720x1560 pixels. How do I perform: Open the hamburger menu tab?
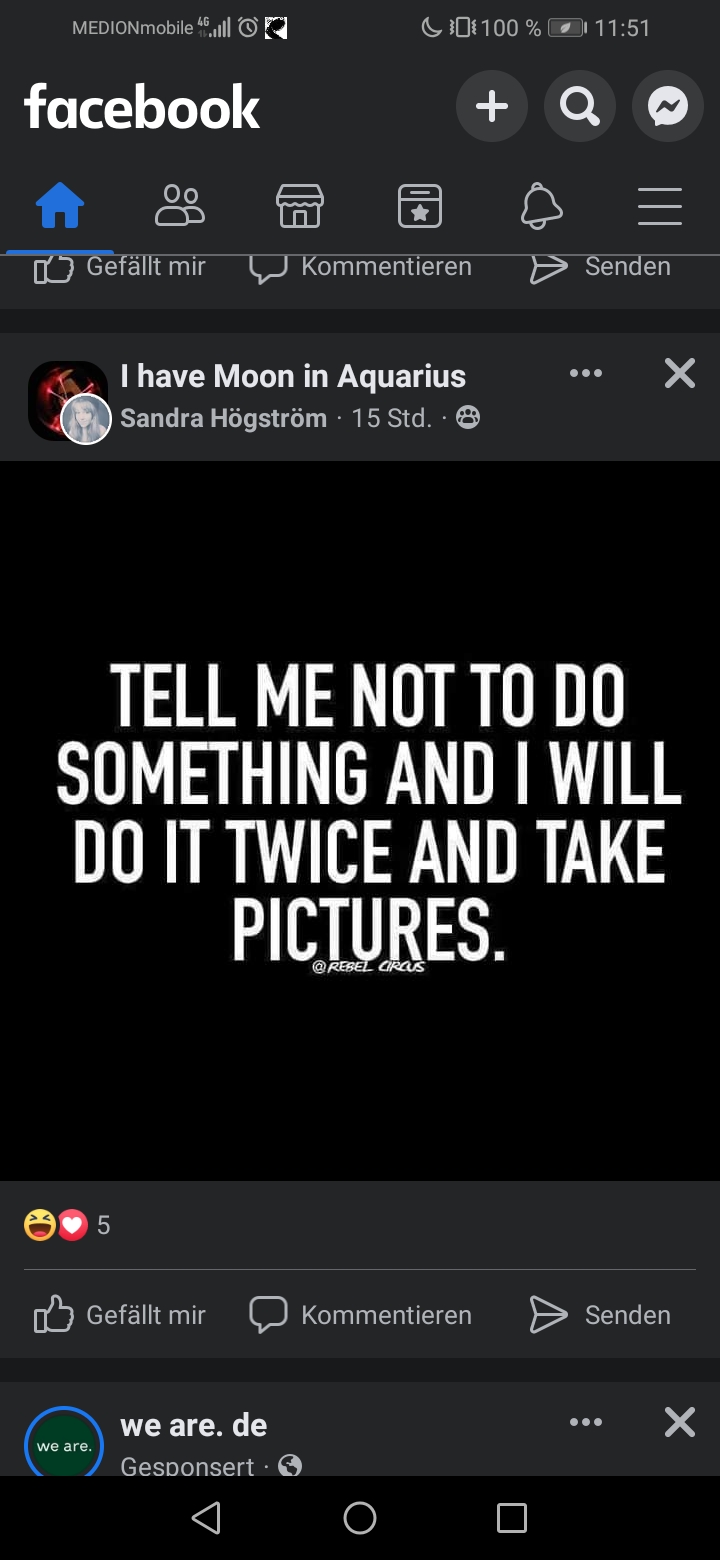[660, 208]
